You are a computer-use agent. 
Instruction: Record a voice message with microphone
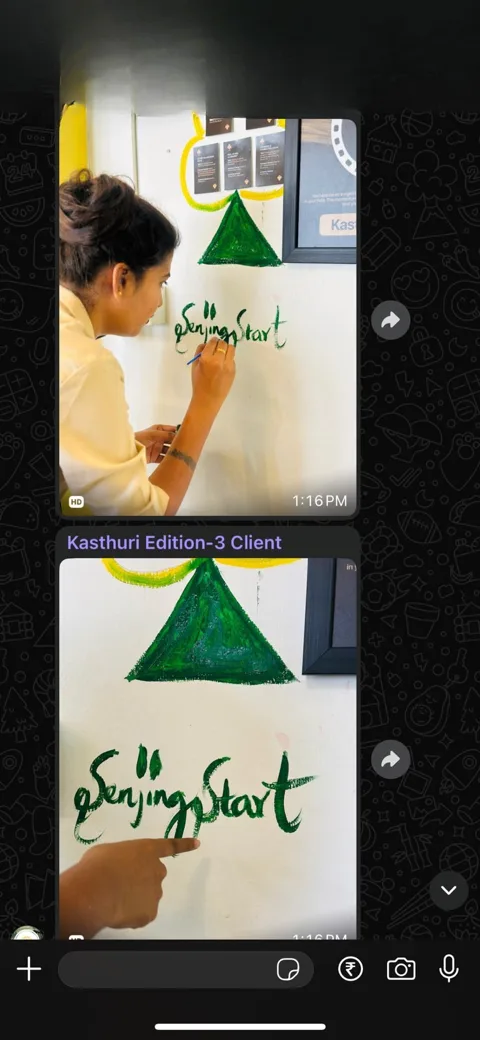click(x=449, y=968)
